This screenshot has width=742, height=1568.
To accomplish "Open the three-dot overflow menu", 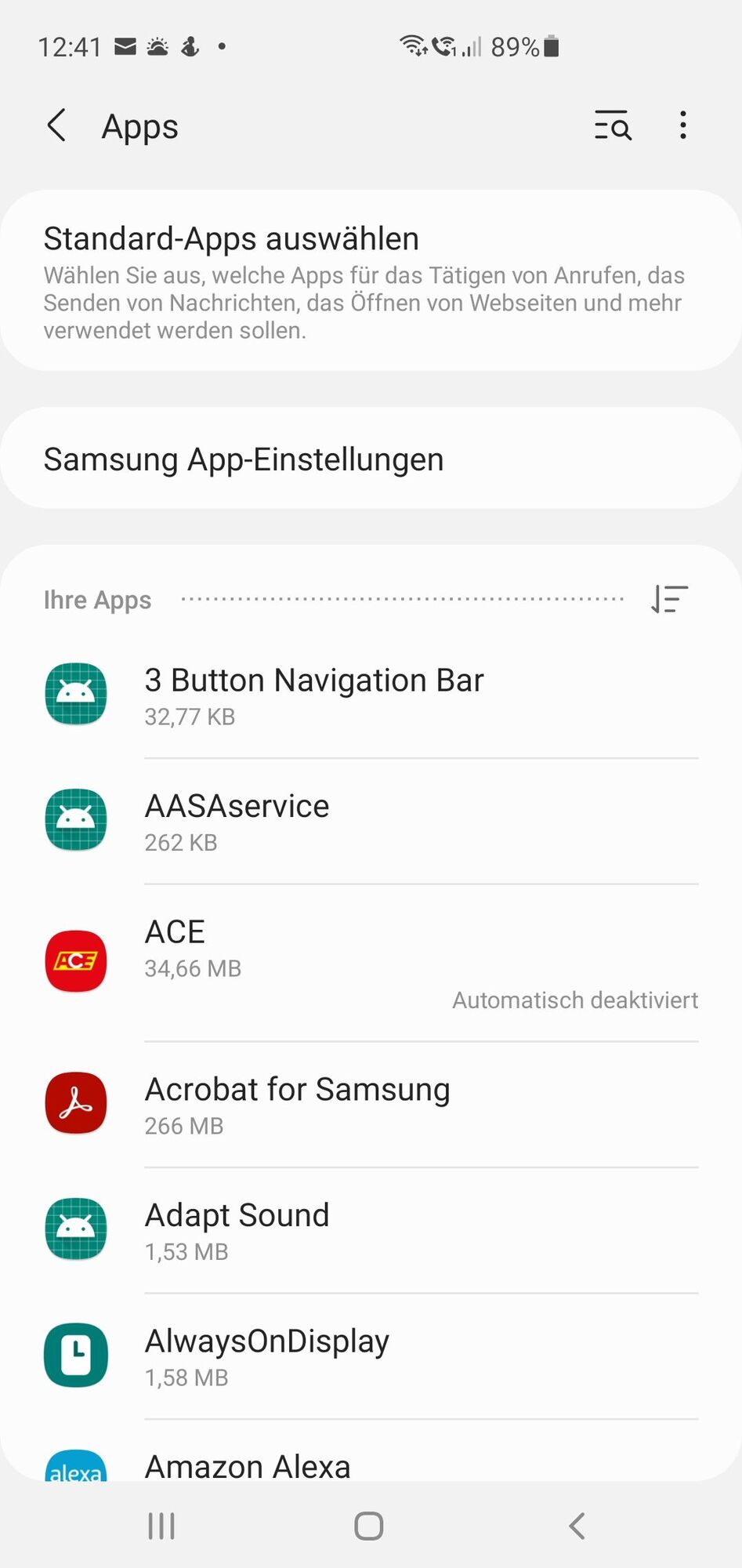I will (x=683, y=125).
